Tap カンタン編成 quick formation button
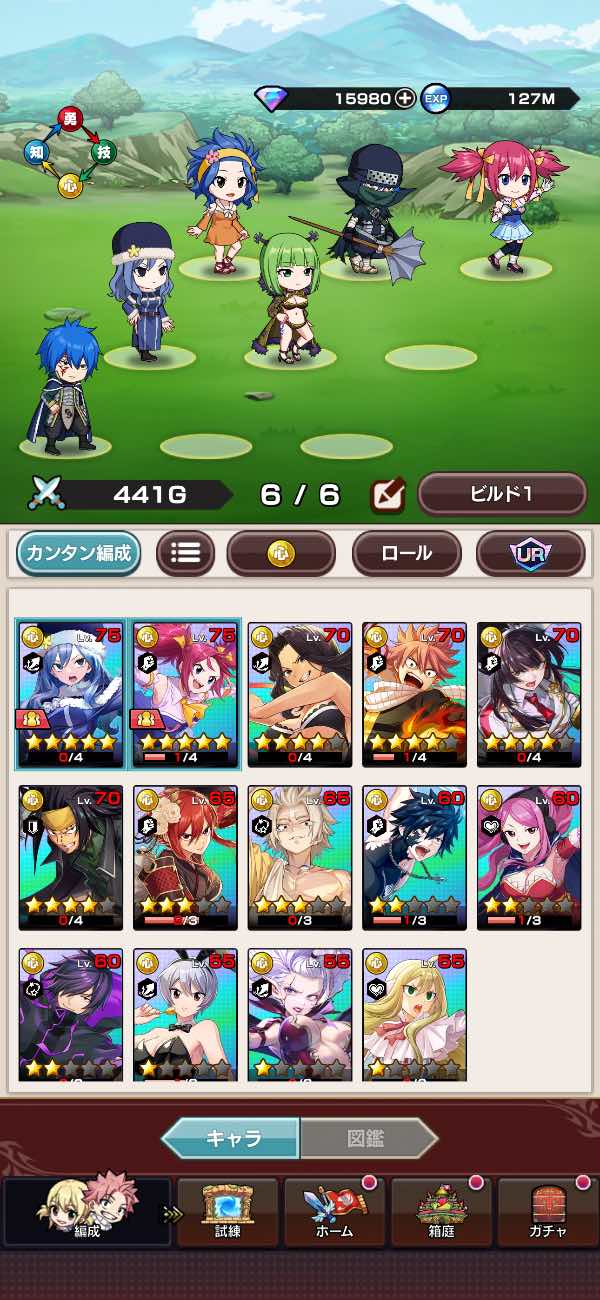The image size is (600, 1300). [x=78, y=553]
